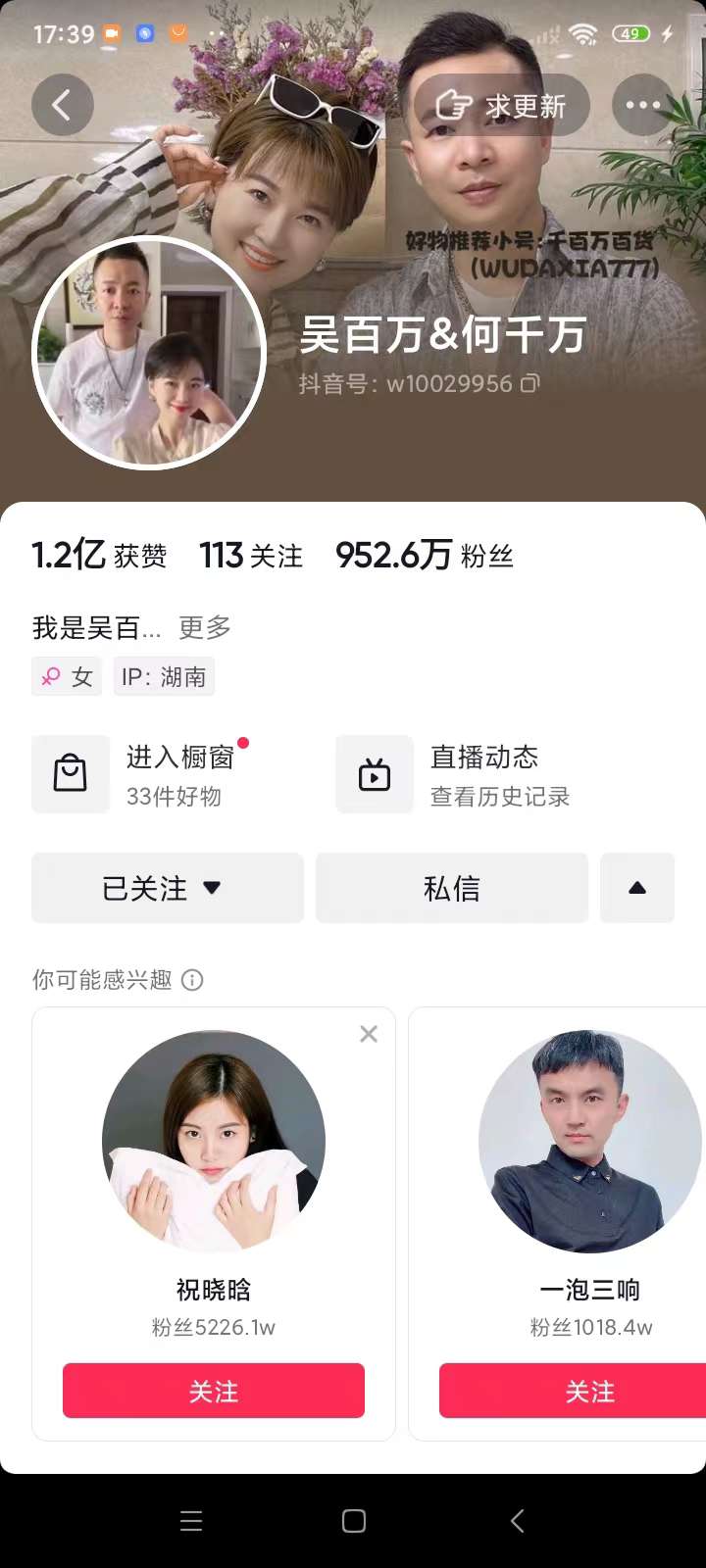Dismiss the 祝晓晗 suggestion card

pos(369,1034)
